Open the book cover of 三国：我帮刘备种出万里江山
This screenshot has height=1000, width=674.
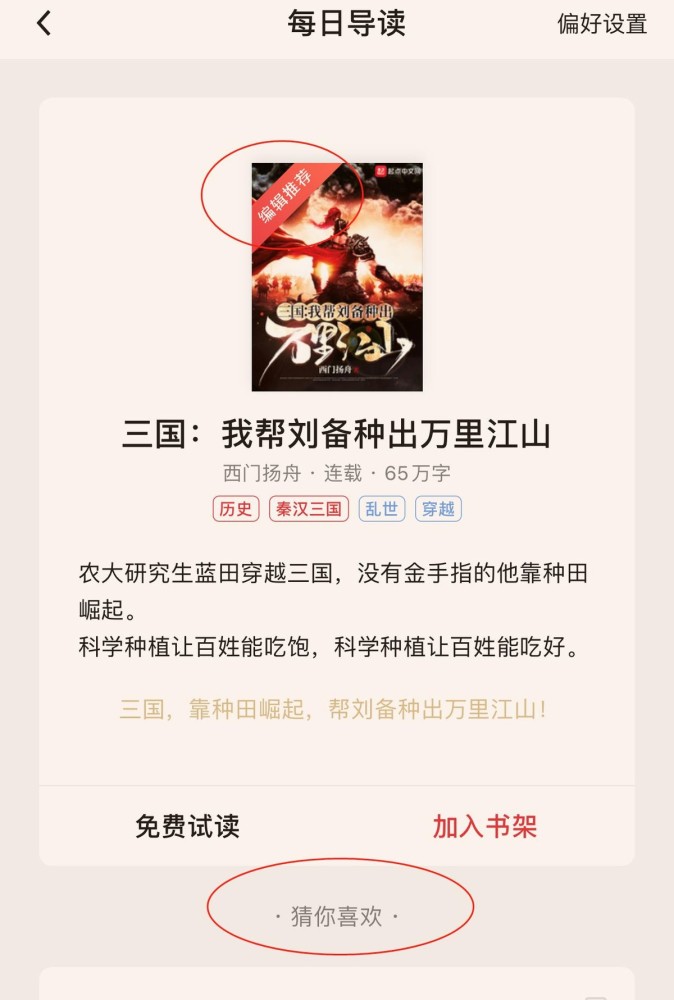(x=337, y=277)
